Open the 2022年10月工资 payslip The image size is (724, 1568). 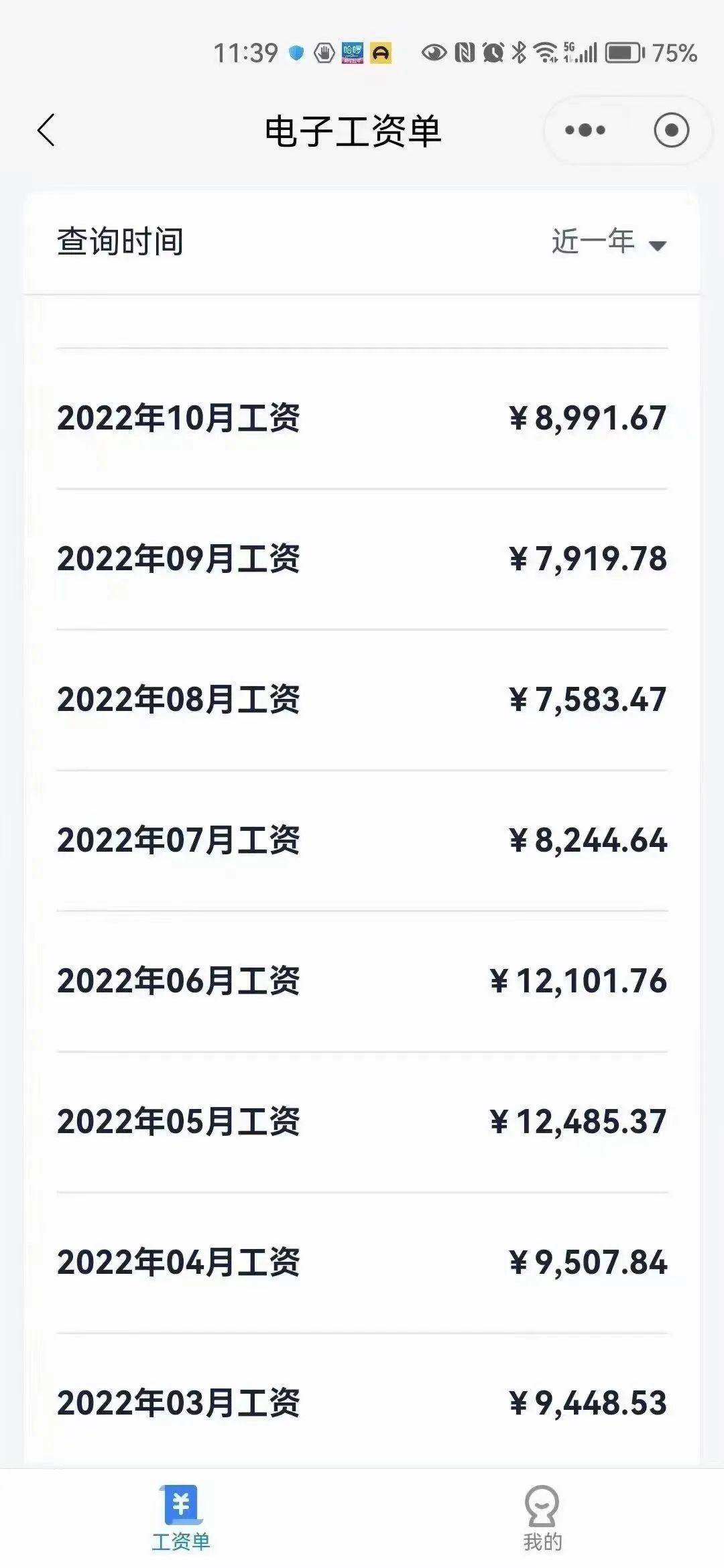click(362, 419)
